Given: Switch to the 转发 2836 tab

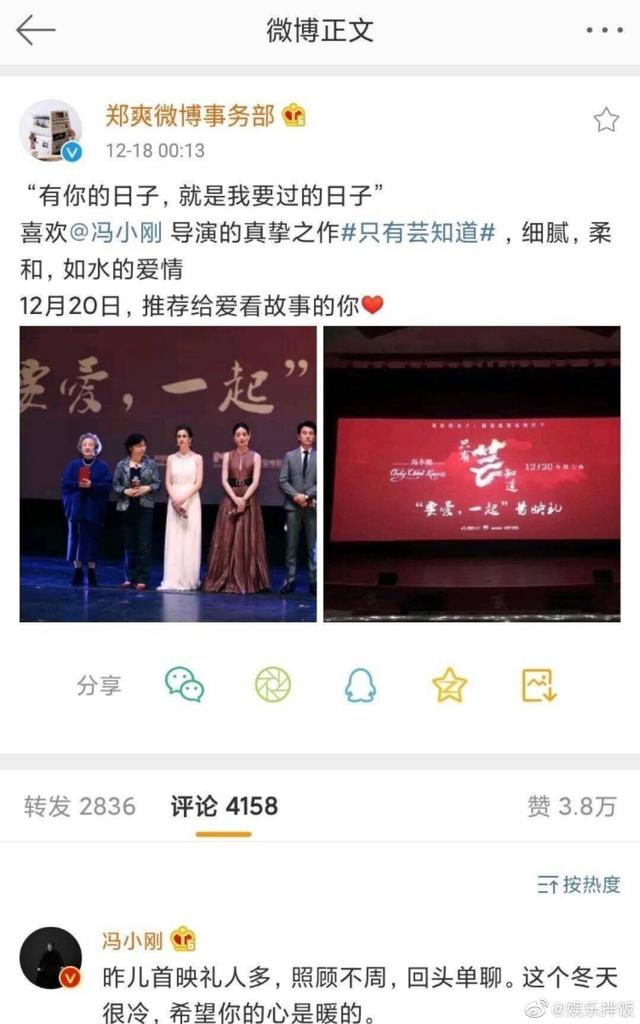Looking at the screenshot, I should [x=80, y=806].
